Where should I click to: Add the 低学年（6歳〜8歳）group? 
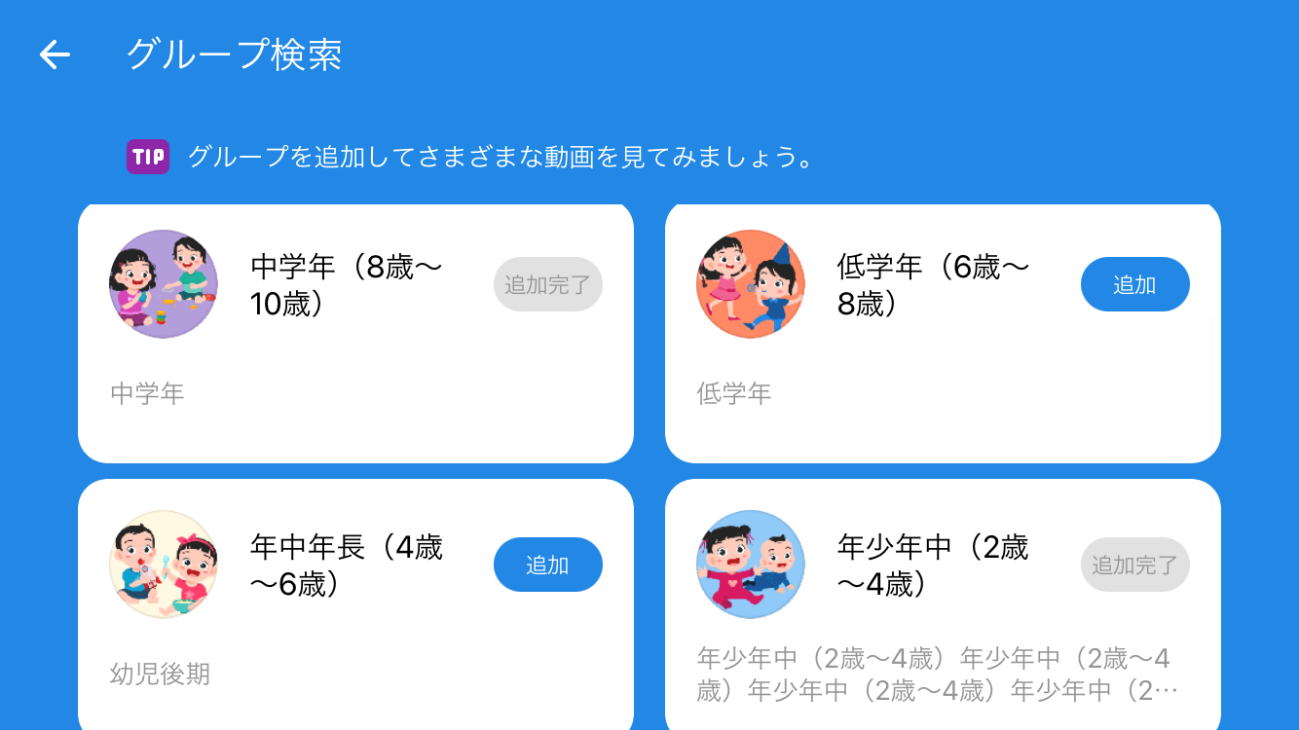pyautogui.click(x=1134, y=285)
